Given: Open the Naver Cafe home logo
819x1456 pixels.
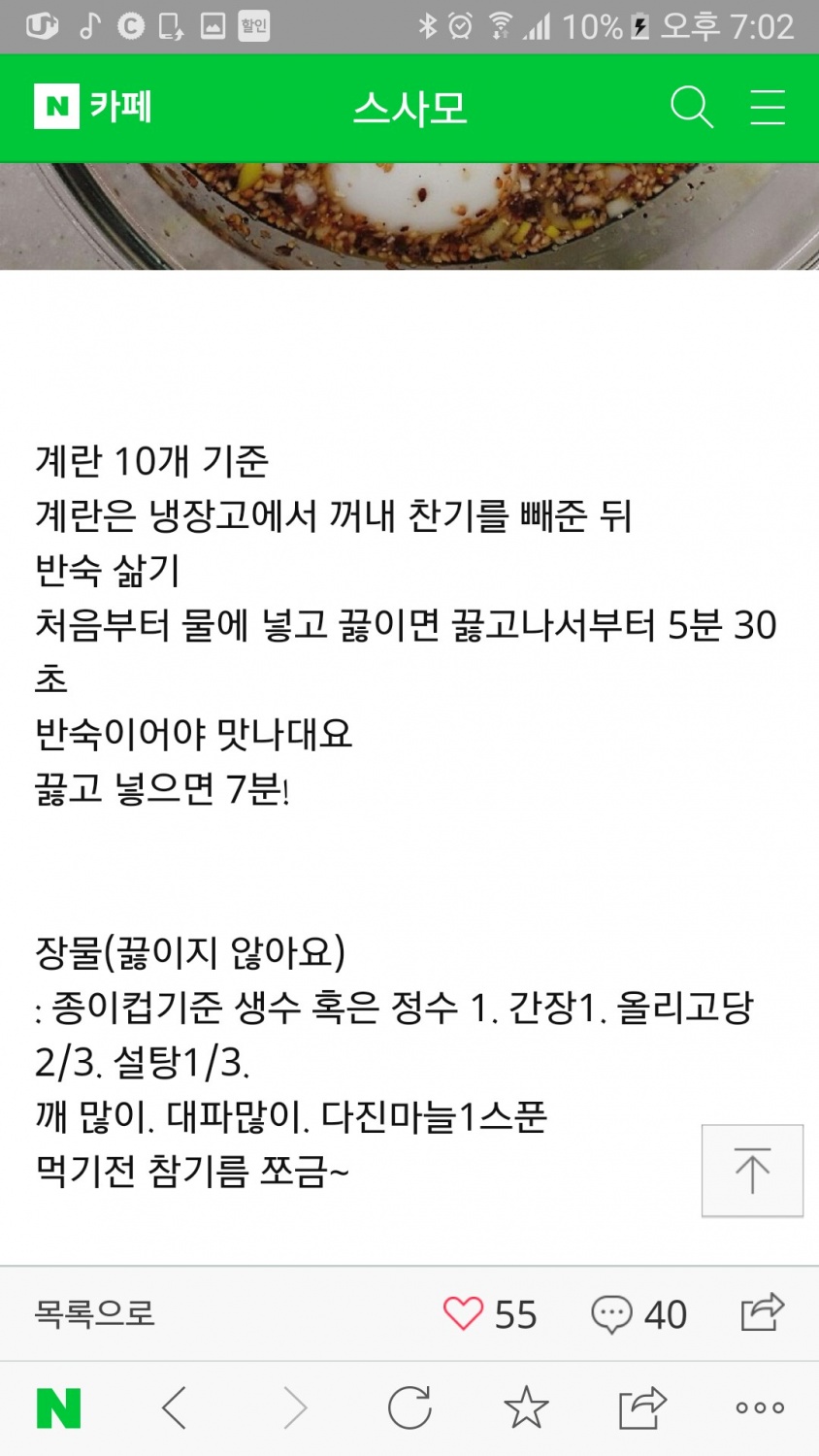Looking at the screenshot, I should click(x=93, y=107).
